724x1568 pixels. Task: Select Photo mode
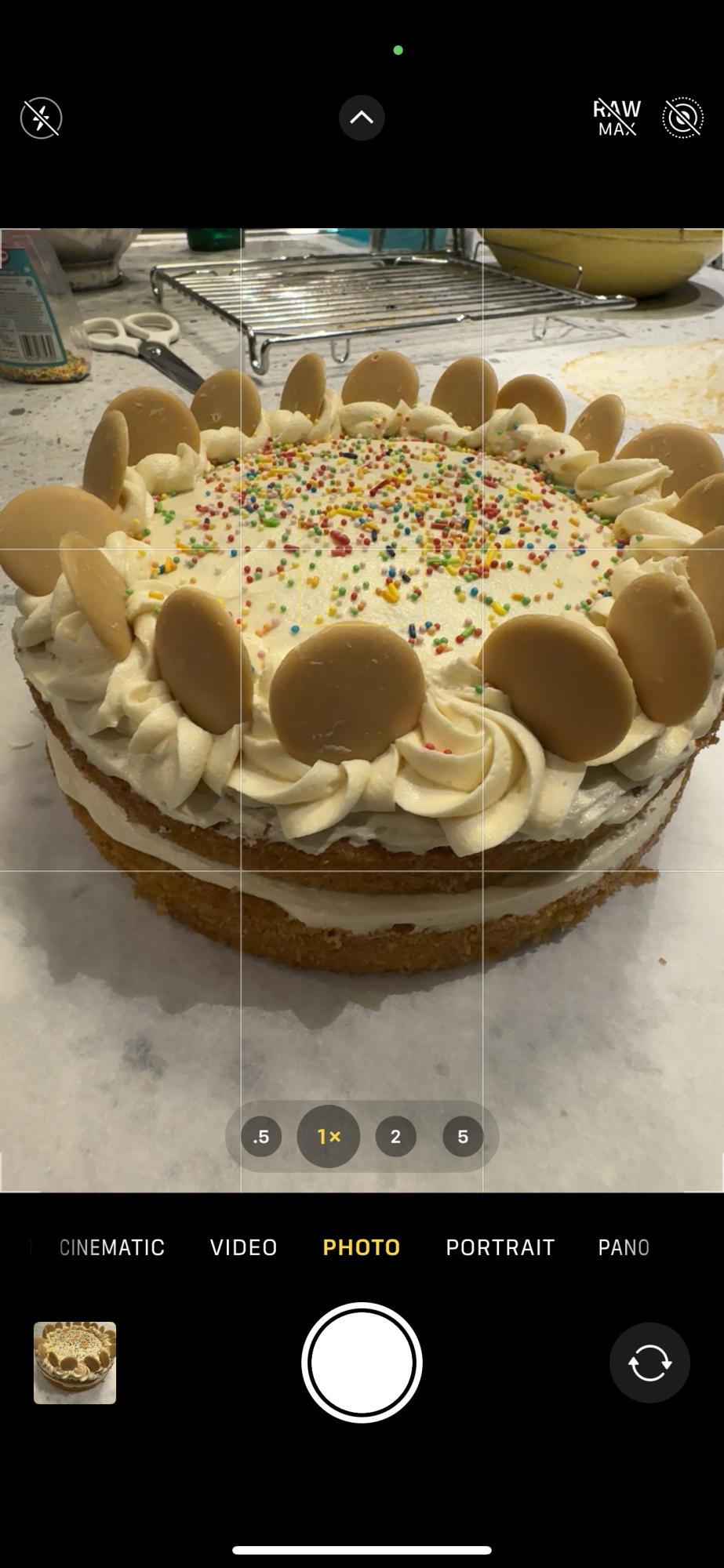[x=362, y=1247]
